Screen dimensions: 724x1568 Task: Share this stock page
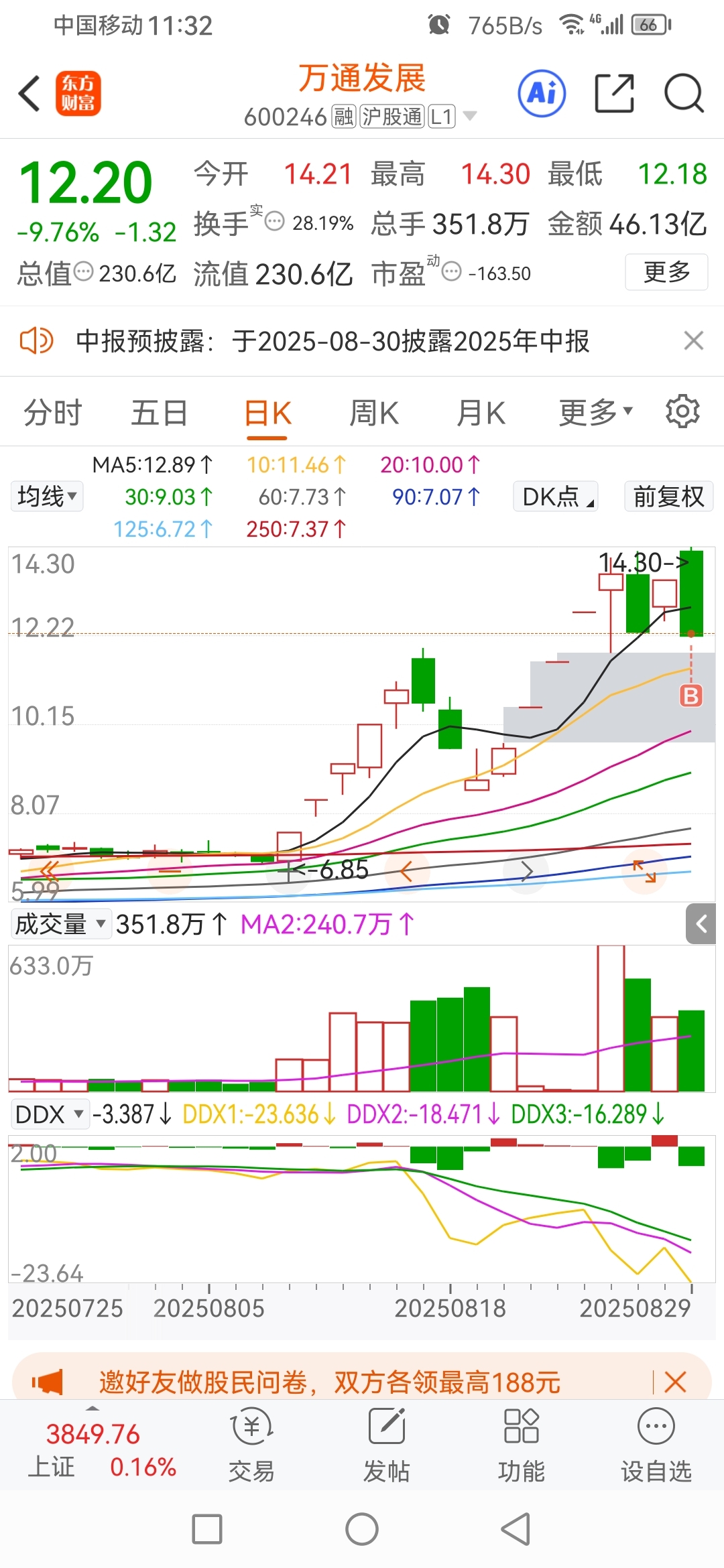tap(614, 93)
